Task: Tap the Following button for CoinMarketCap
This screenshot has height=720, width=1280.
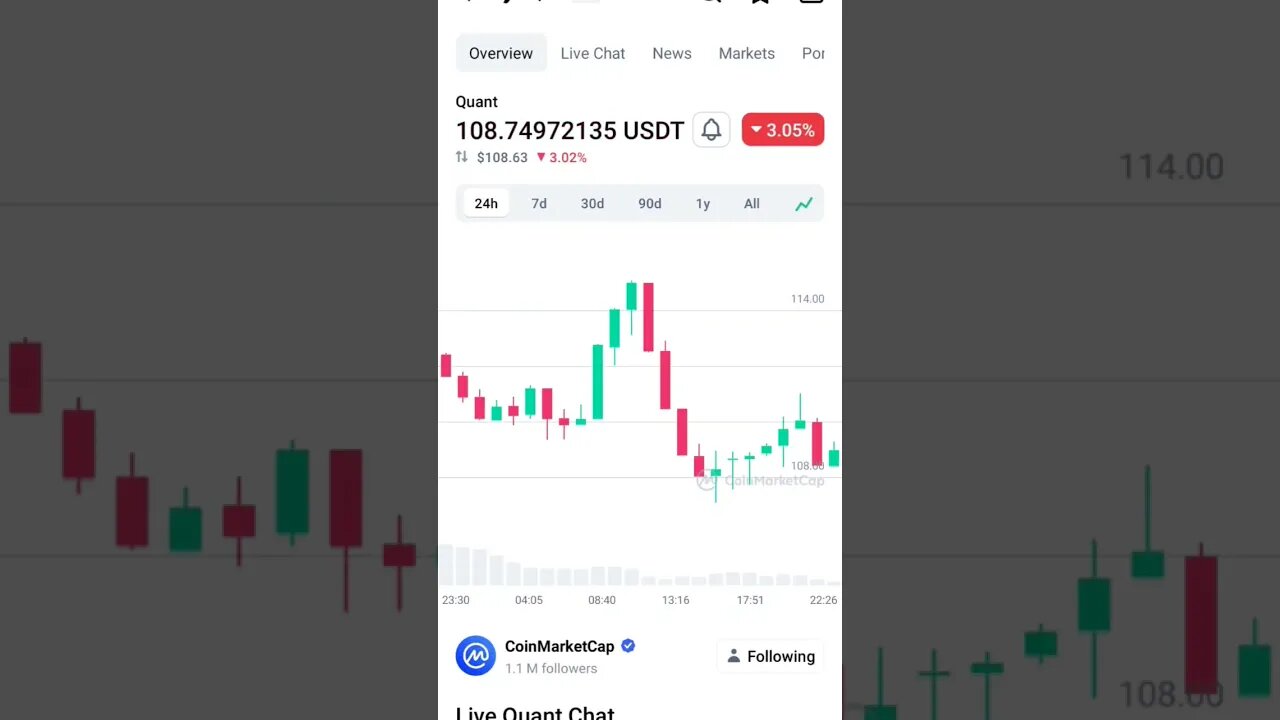Action: coord(770,656)
